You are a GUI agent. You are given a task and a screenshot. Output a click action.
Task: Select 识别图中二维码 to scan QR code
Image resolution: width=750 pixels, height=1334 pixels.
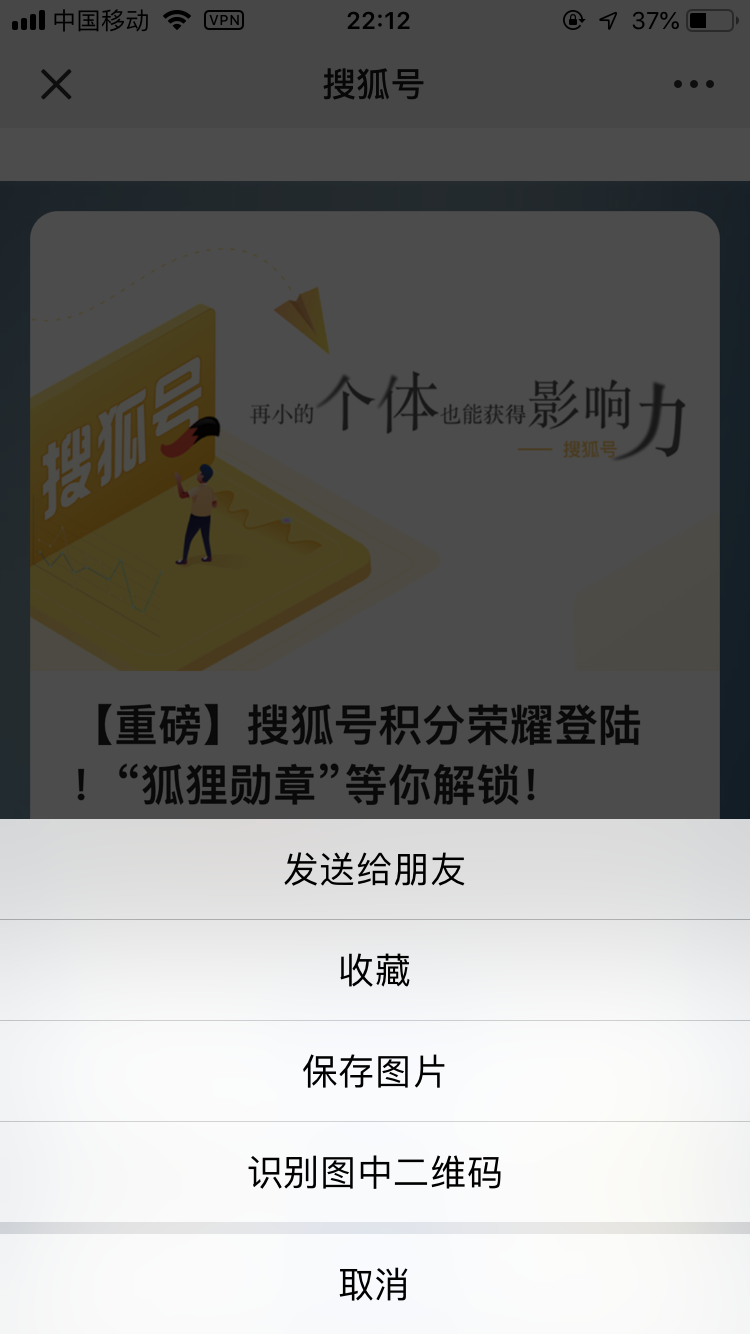point(374,1172)
